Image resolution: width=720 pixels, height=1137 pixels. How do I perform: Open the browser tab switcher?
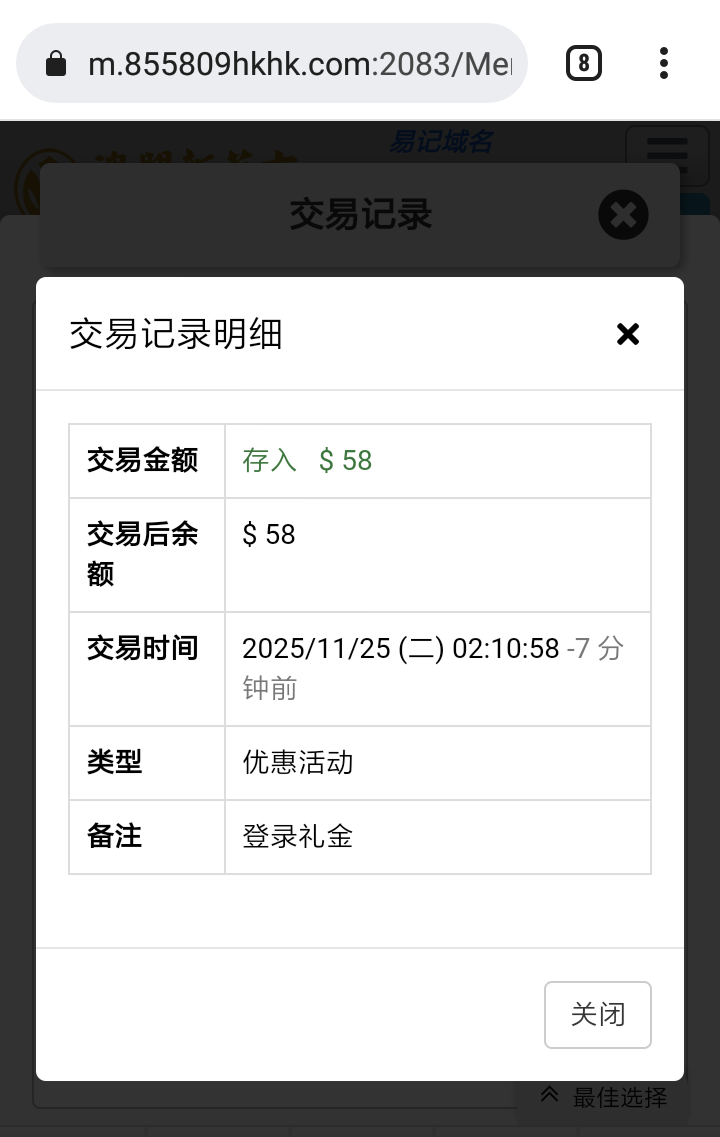click(x=584, y=64)
